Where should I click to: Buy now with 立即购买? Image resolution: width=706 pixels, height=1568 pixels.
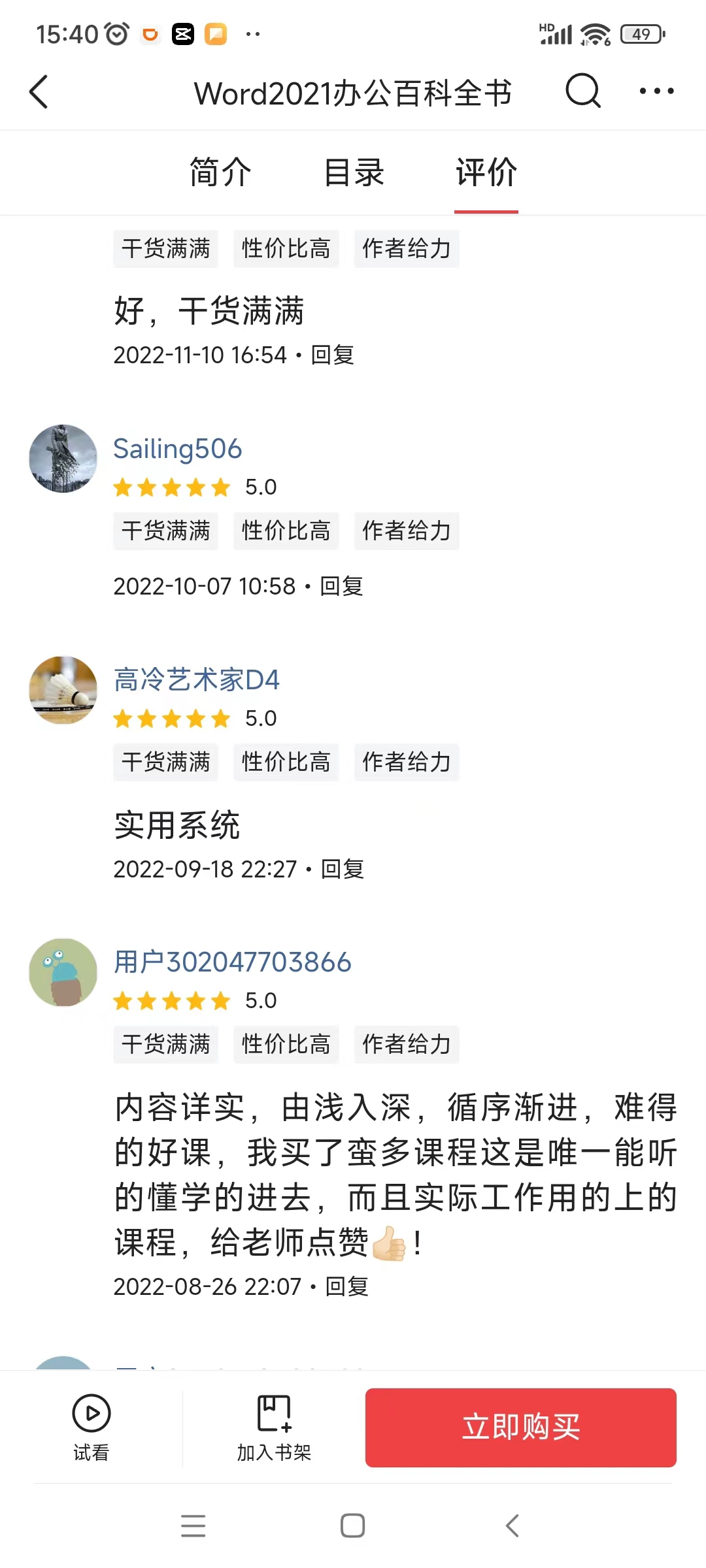(x=520, y=1428)
